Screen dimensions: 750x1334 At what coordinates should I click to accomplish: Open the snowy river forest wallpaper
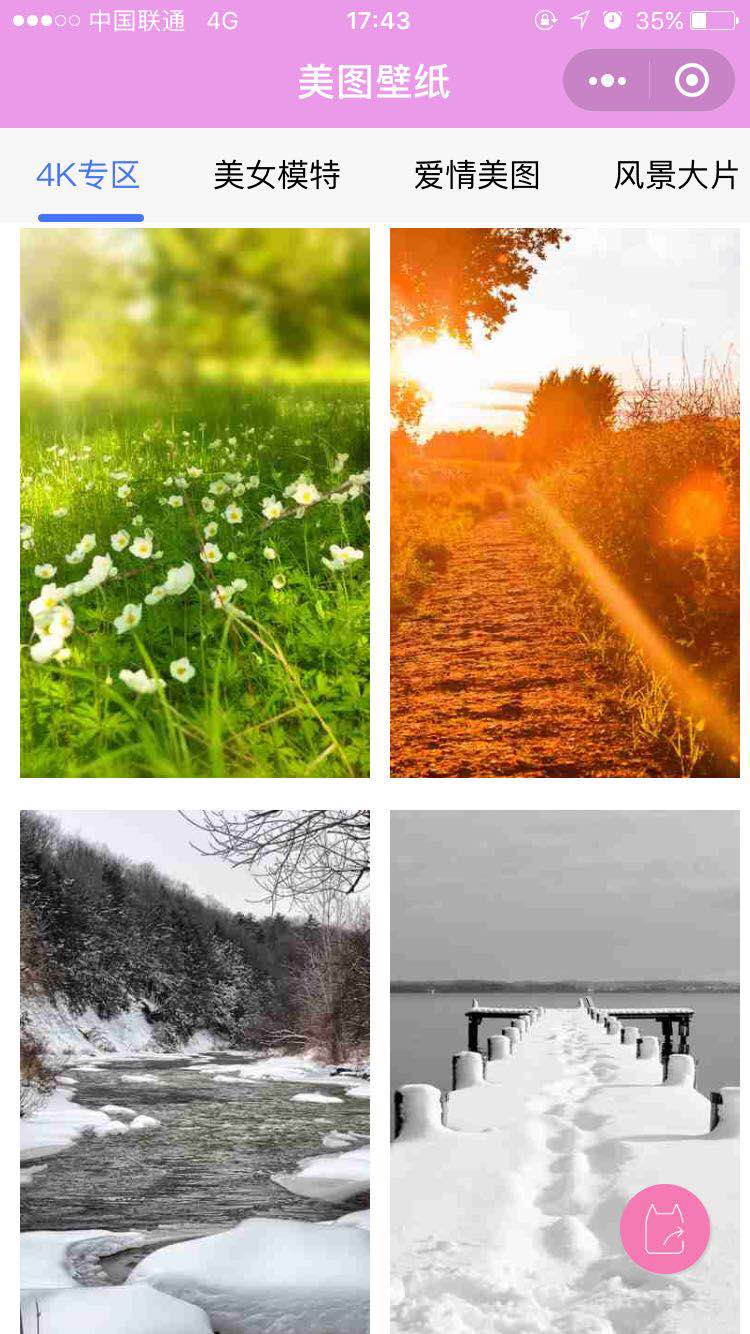click(x=195, y=1072)
